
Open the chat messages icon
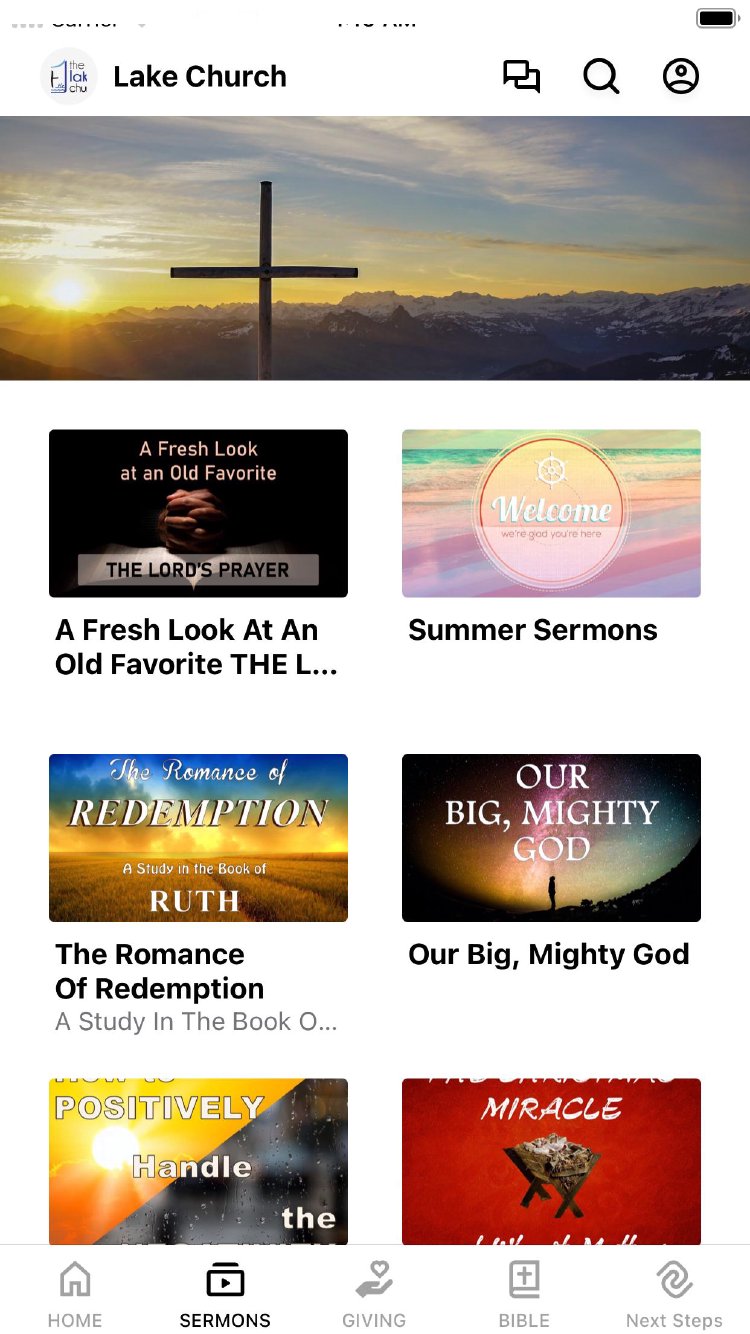click(x=521, y=77)
